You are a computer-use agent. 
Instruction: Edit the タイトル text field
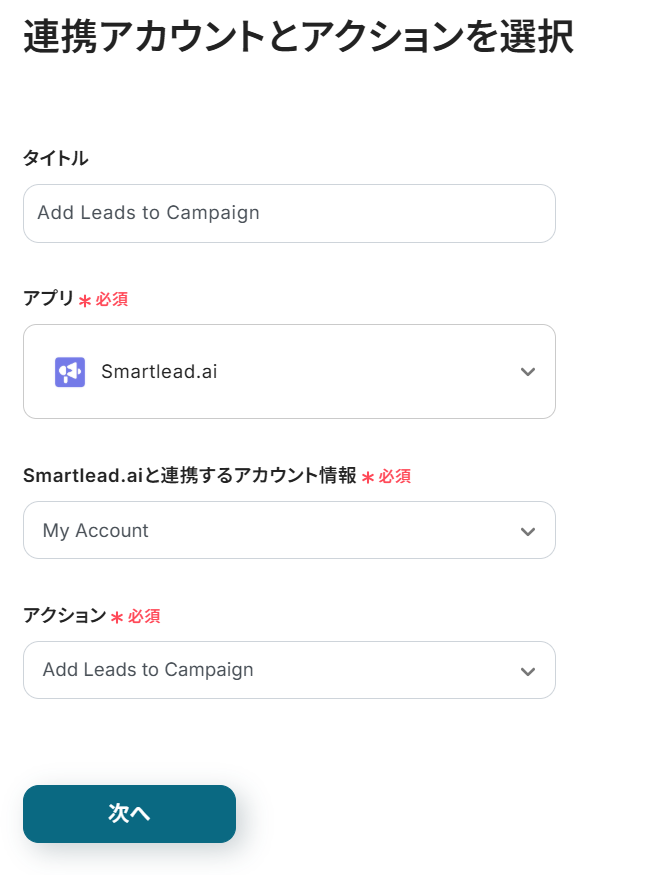pyautogui.click(x=288, y=213)
